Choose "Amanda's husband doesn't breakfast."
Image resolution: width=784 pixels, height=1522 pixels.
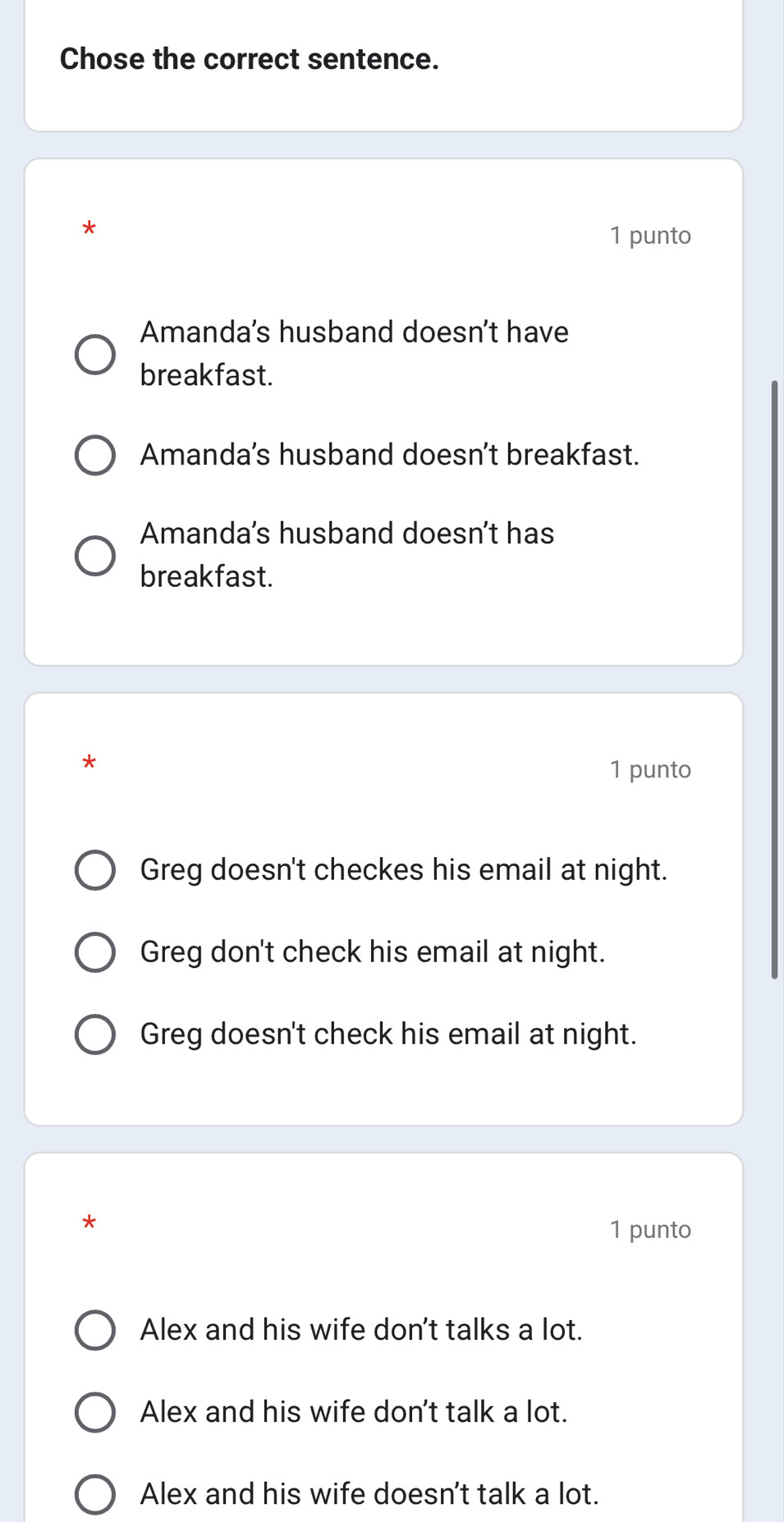coord(95,455)
